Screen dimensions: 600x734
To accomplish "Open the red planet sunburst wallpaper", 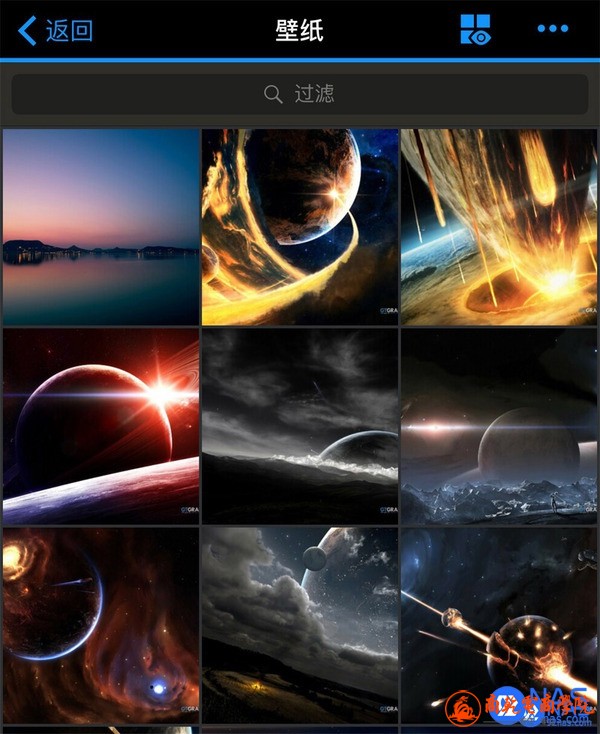I will (x=101, y=426).
